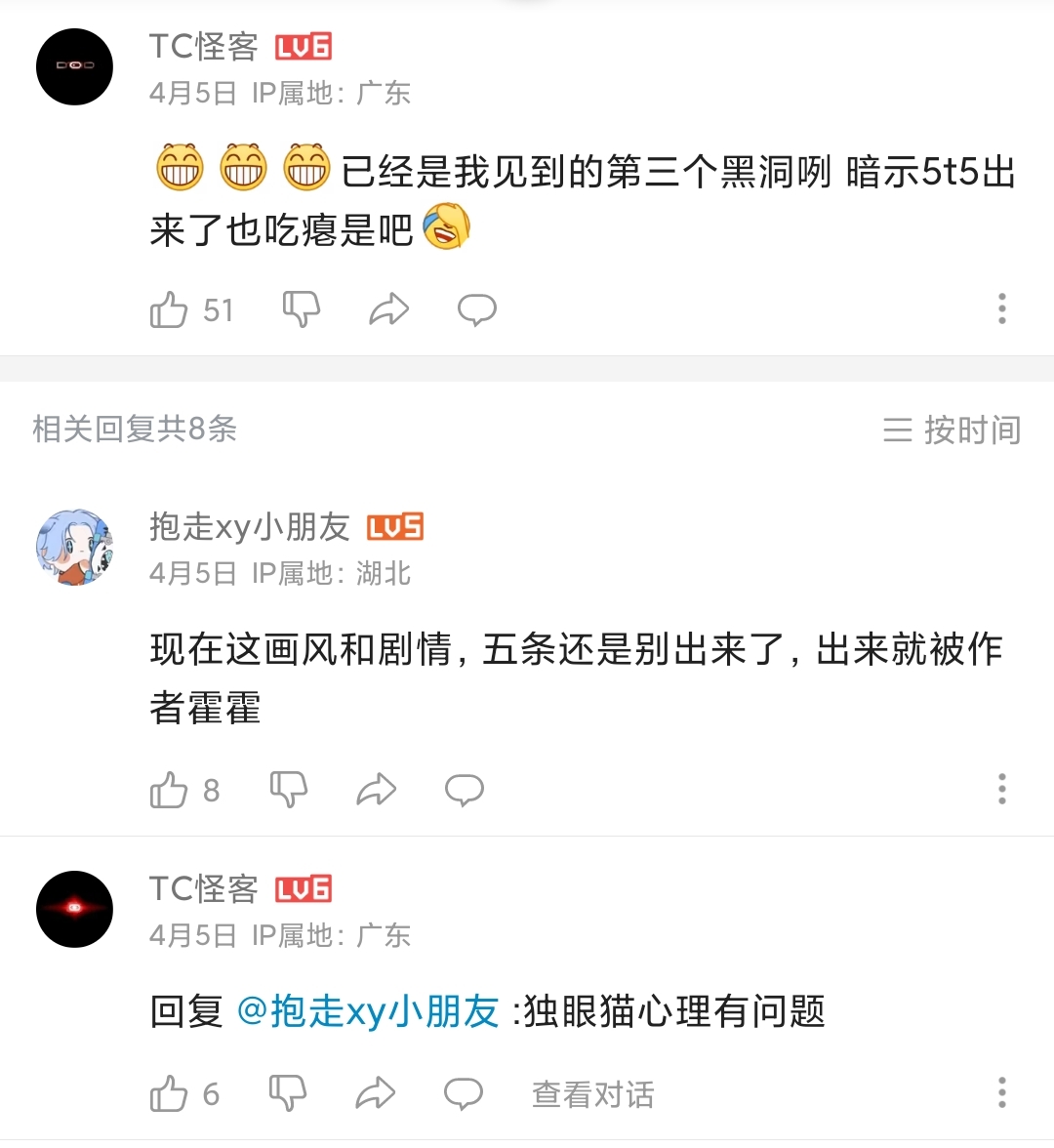Tap the like count 51
1054x1148 pixels.
pyautogui.click(x=218, y=308)
